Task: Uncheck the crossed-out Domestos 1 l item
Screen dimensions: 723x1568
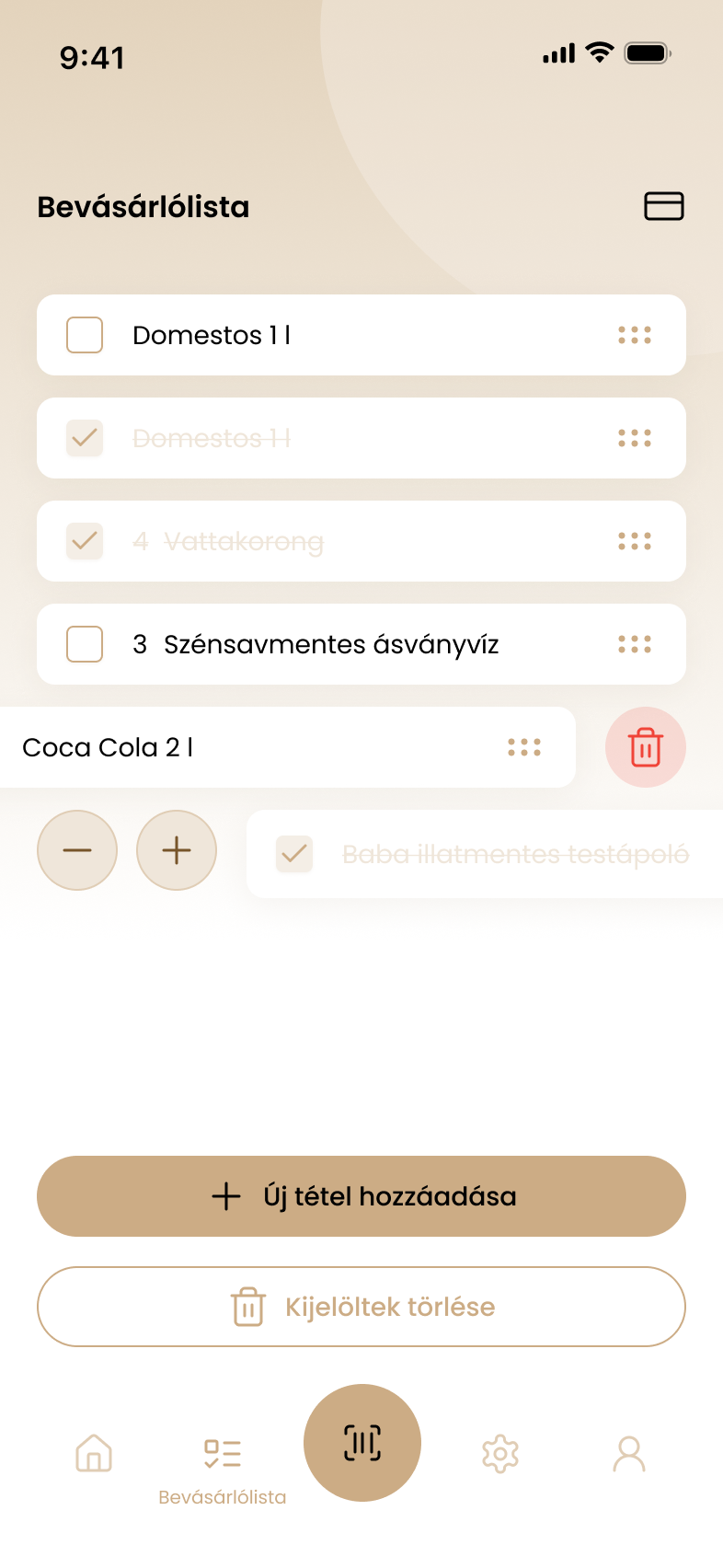Action: click(x=85, y=438)
